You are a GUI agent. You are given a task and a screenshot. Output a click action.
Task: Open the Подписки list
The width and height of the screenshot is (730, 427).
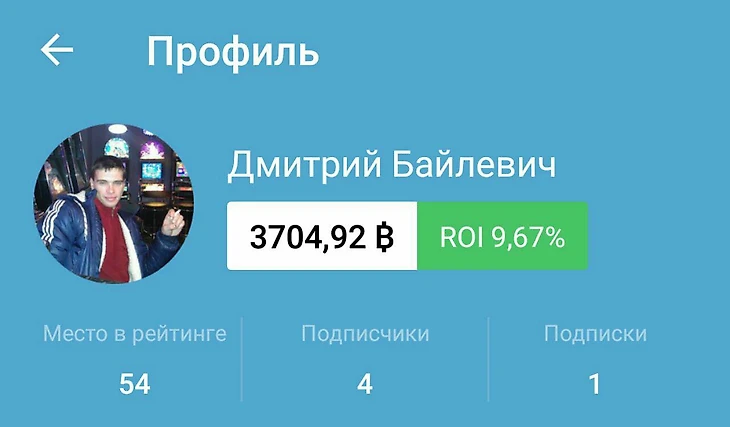595,358
